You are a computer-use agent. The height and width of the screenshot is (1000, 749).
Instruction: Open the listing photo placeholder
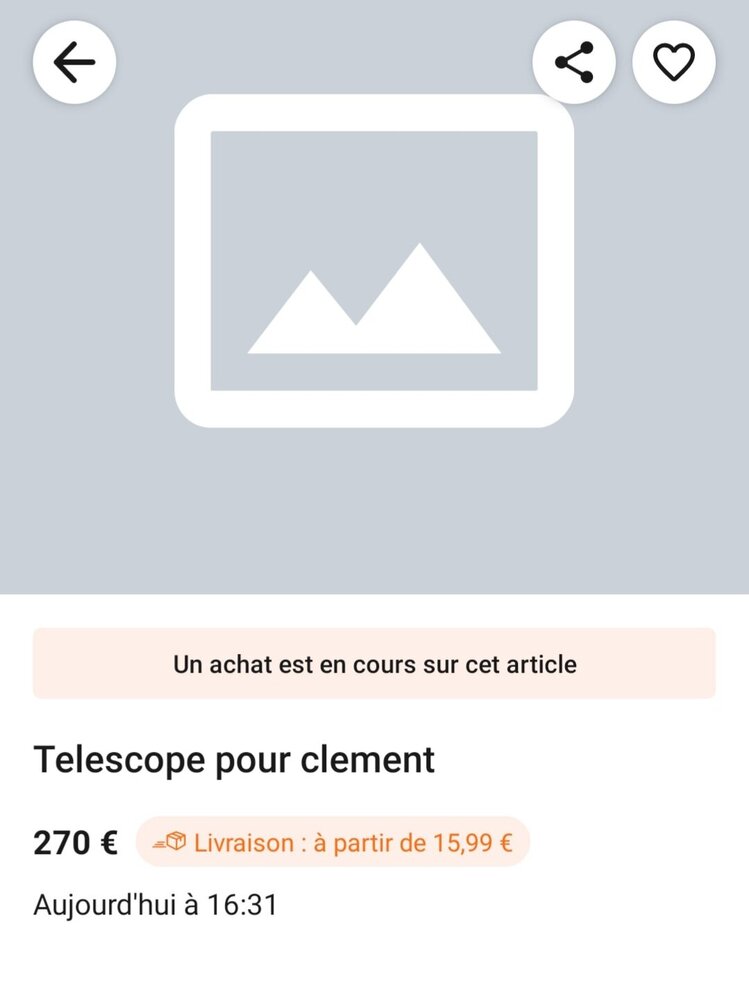coord(374,262)
